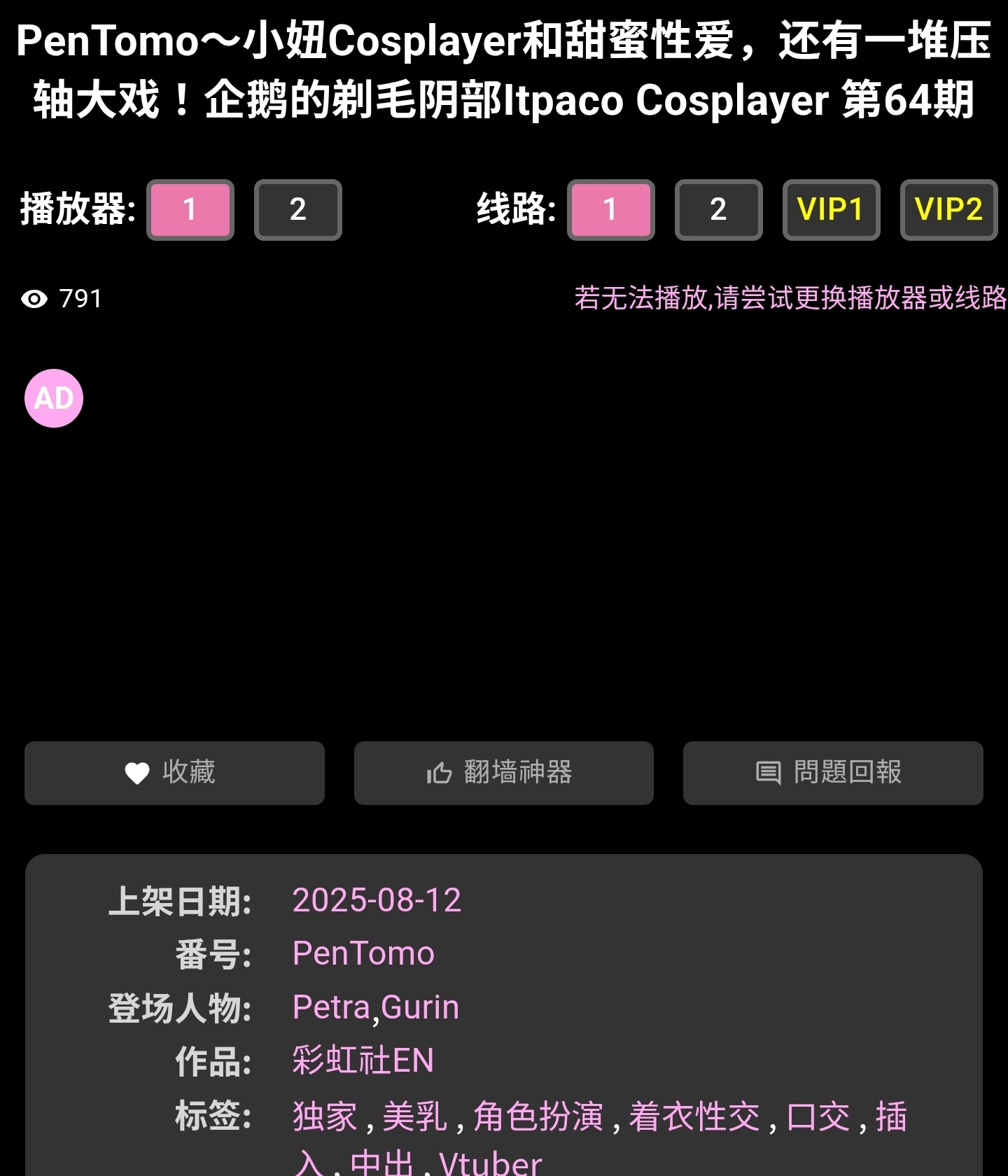Switch to line route 2
Viewport: 1008px width, 1176px height.
[x=718, y=209]
